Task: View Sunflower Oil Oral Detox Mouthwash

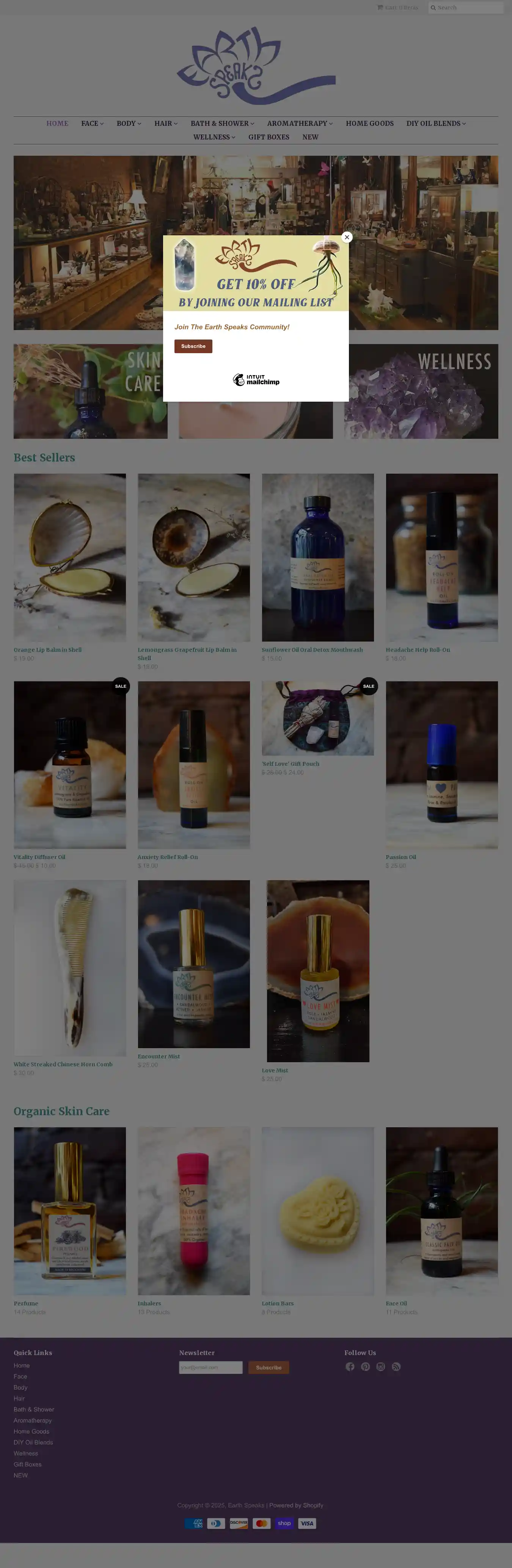Action: click(x=317, y=557)
